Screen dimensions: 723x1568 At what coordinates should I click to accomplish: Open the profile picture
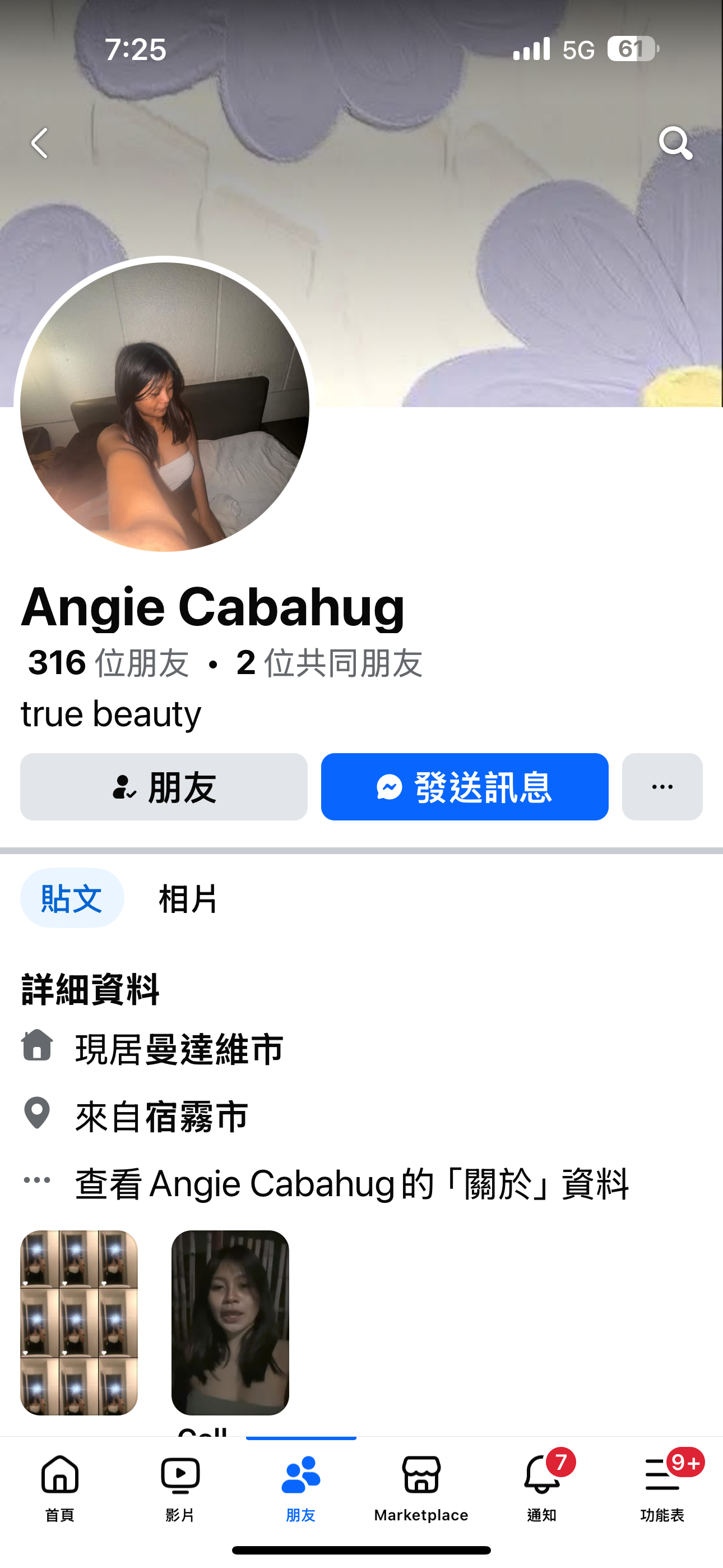tap(164, 407)
